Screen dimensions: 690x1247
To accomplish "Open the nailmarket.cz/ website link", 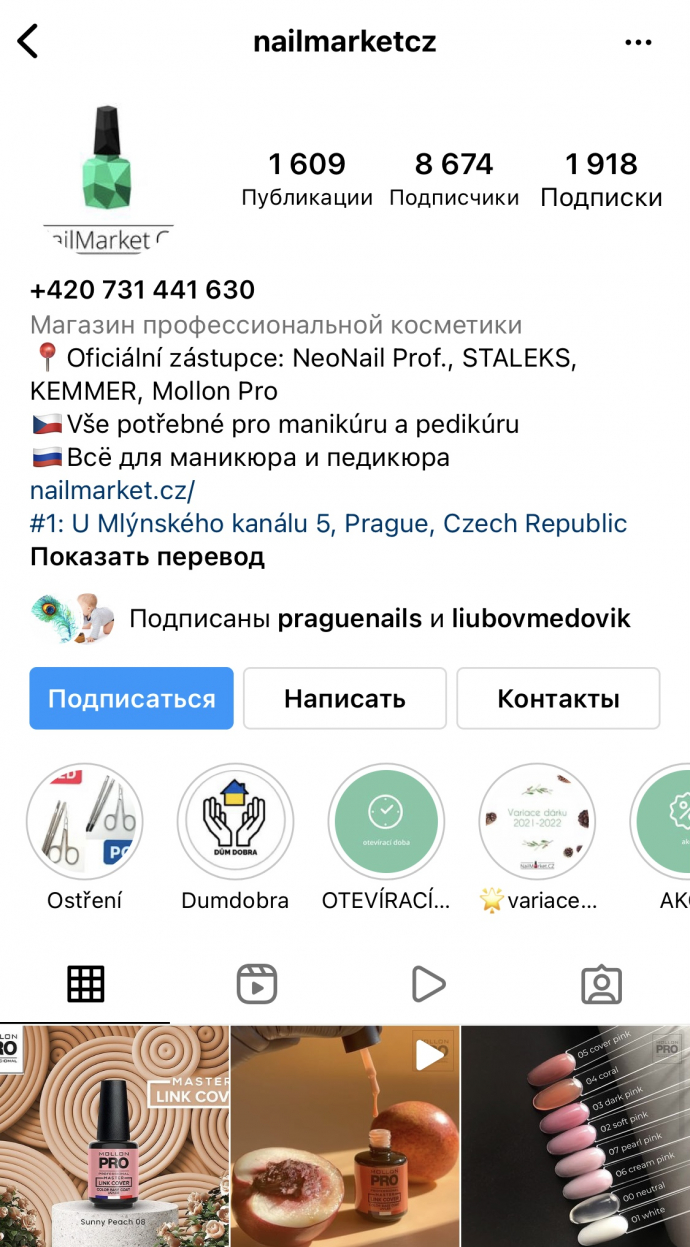I will click(x=112, y=490).
